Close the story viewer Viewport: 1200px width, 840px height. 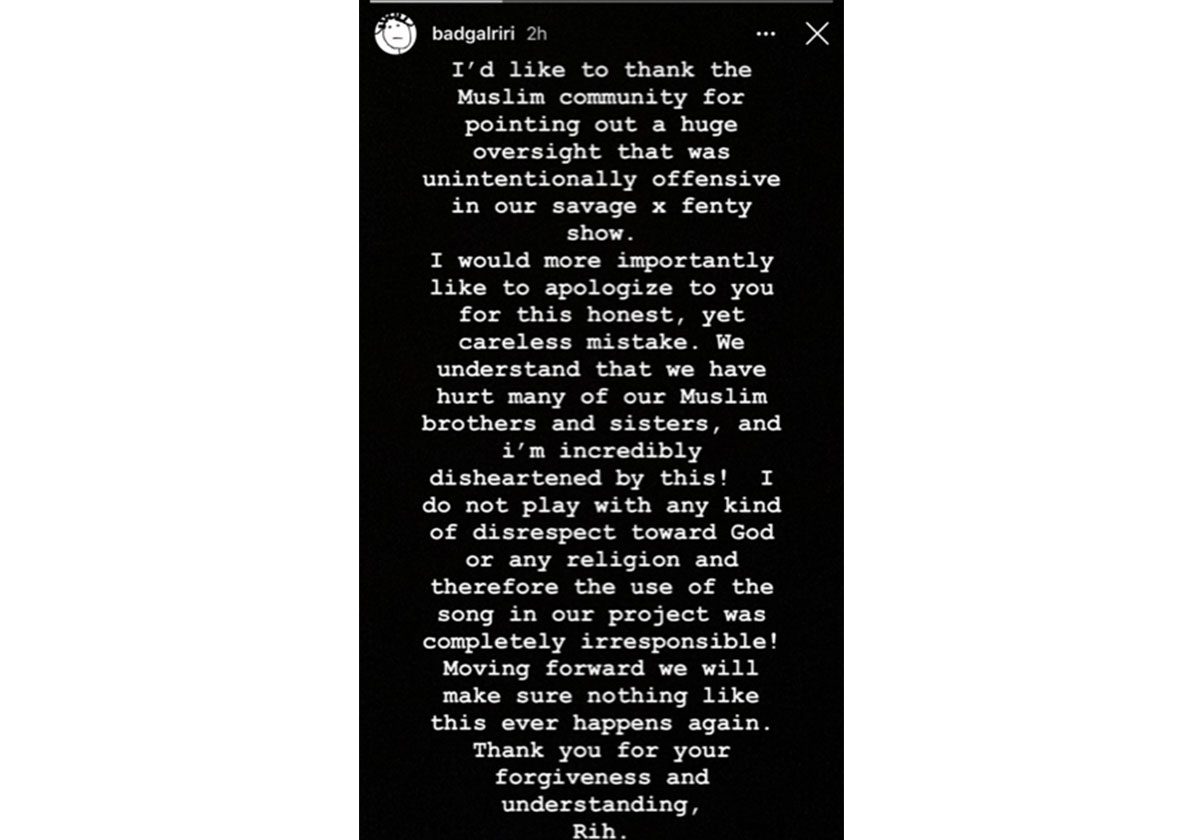tap(817, 34)
